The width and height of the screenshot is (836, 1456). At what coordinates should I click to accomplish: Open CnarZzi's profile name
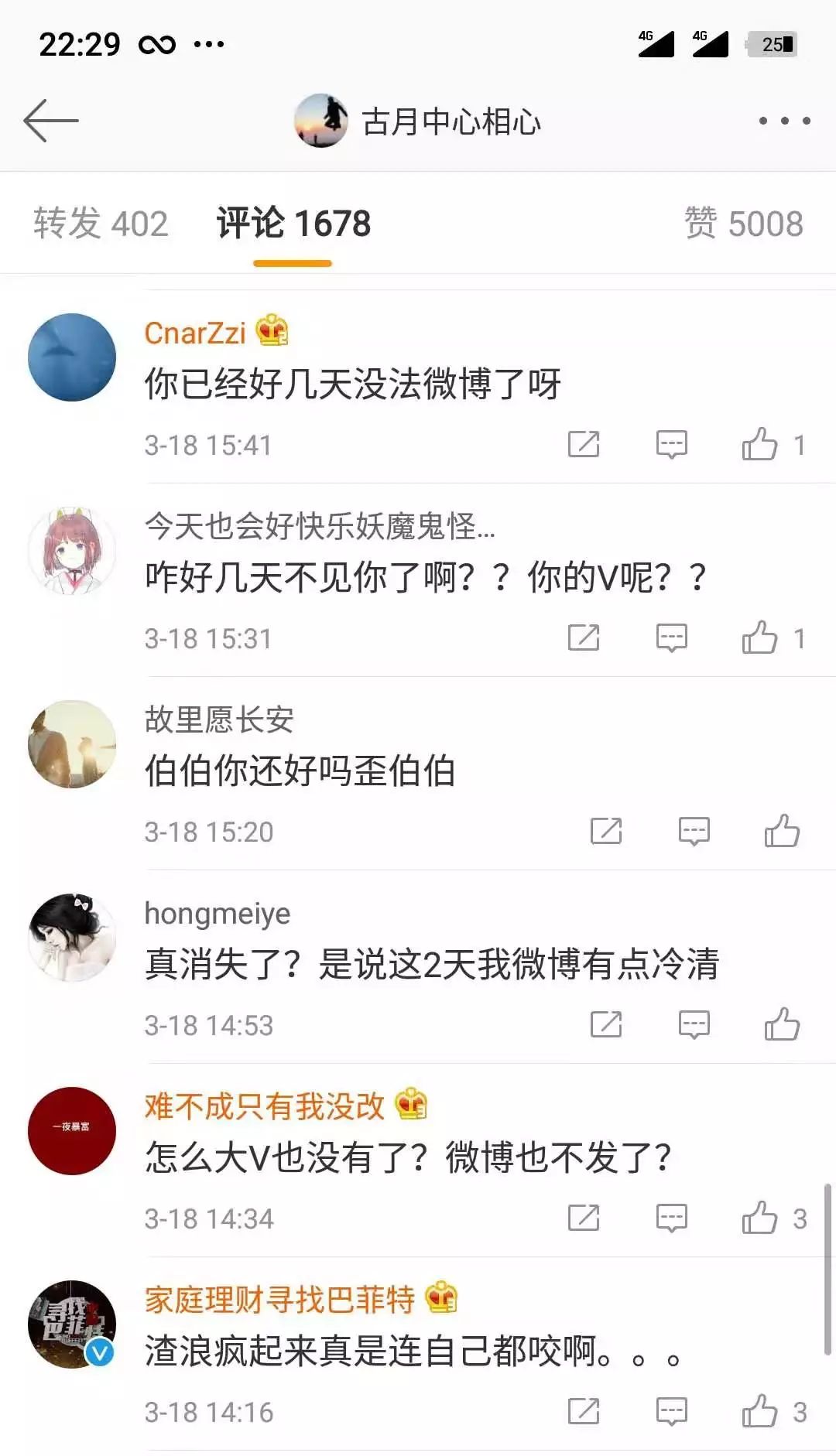click(195, 333)
